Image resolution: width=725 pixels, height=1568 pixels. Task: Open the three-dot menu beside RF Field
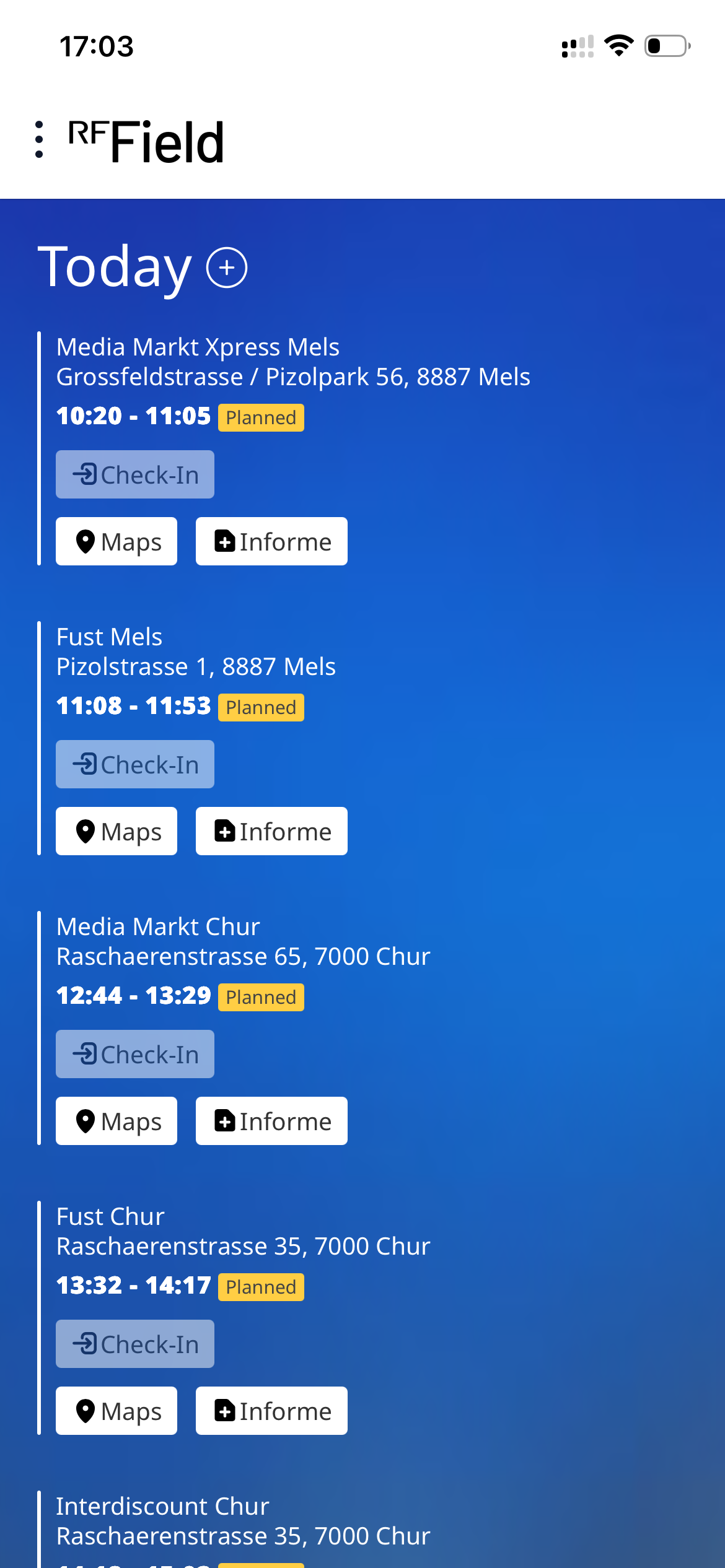(39, 140)
